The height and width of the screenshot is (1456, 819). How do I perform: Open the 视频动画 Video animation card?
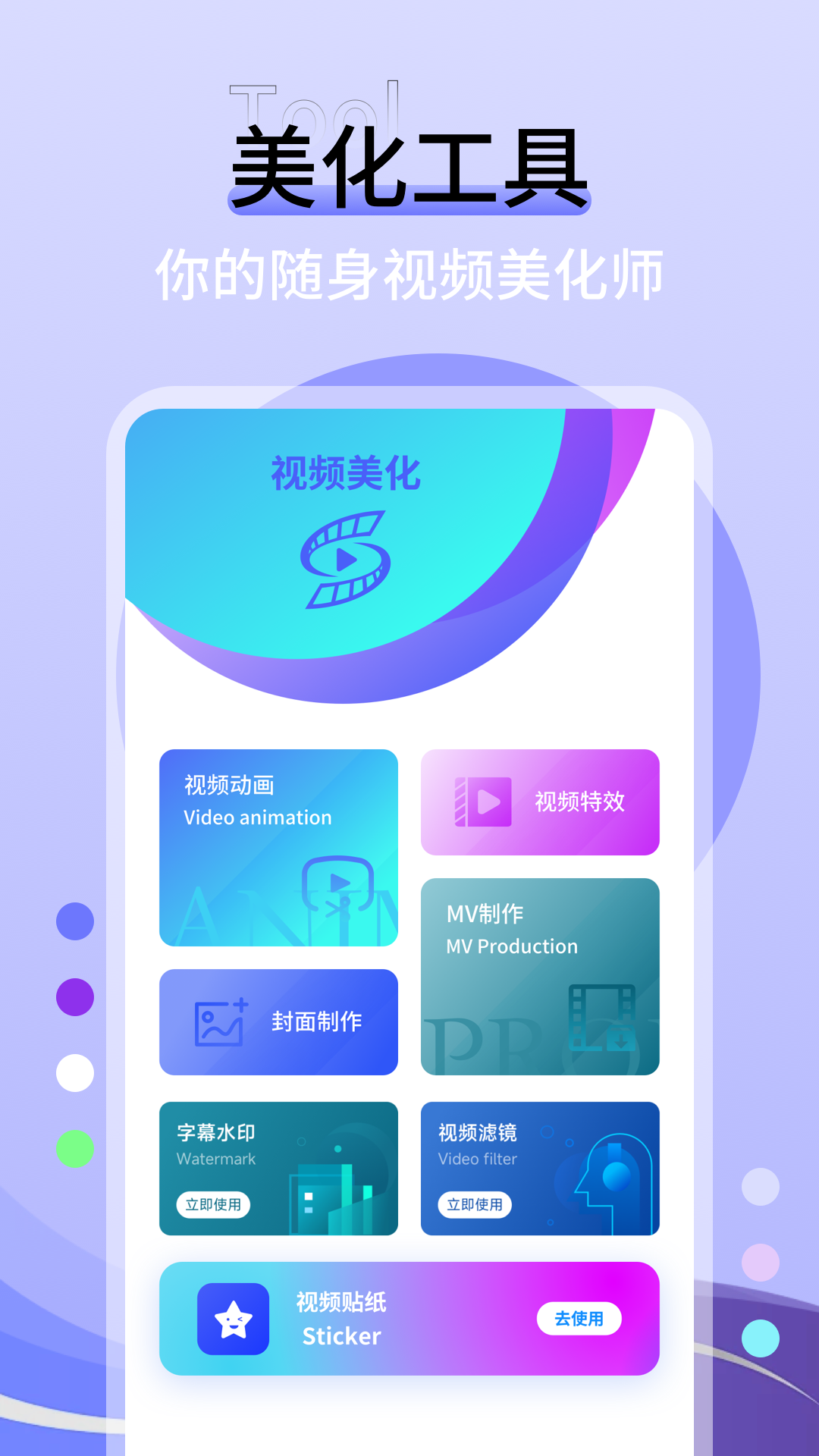278,847
